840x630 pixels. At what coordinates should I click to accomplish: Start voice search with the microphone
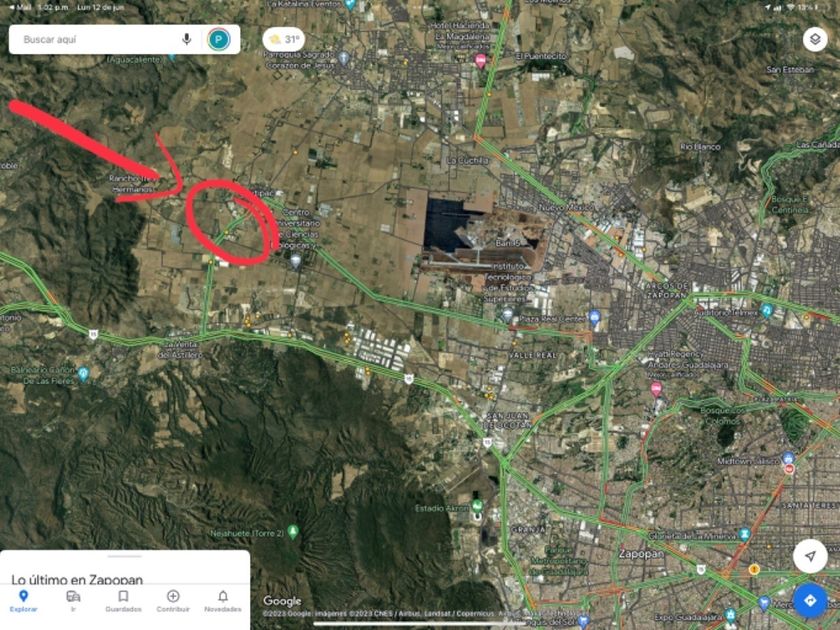coord(186,39)
